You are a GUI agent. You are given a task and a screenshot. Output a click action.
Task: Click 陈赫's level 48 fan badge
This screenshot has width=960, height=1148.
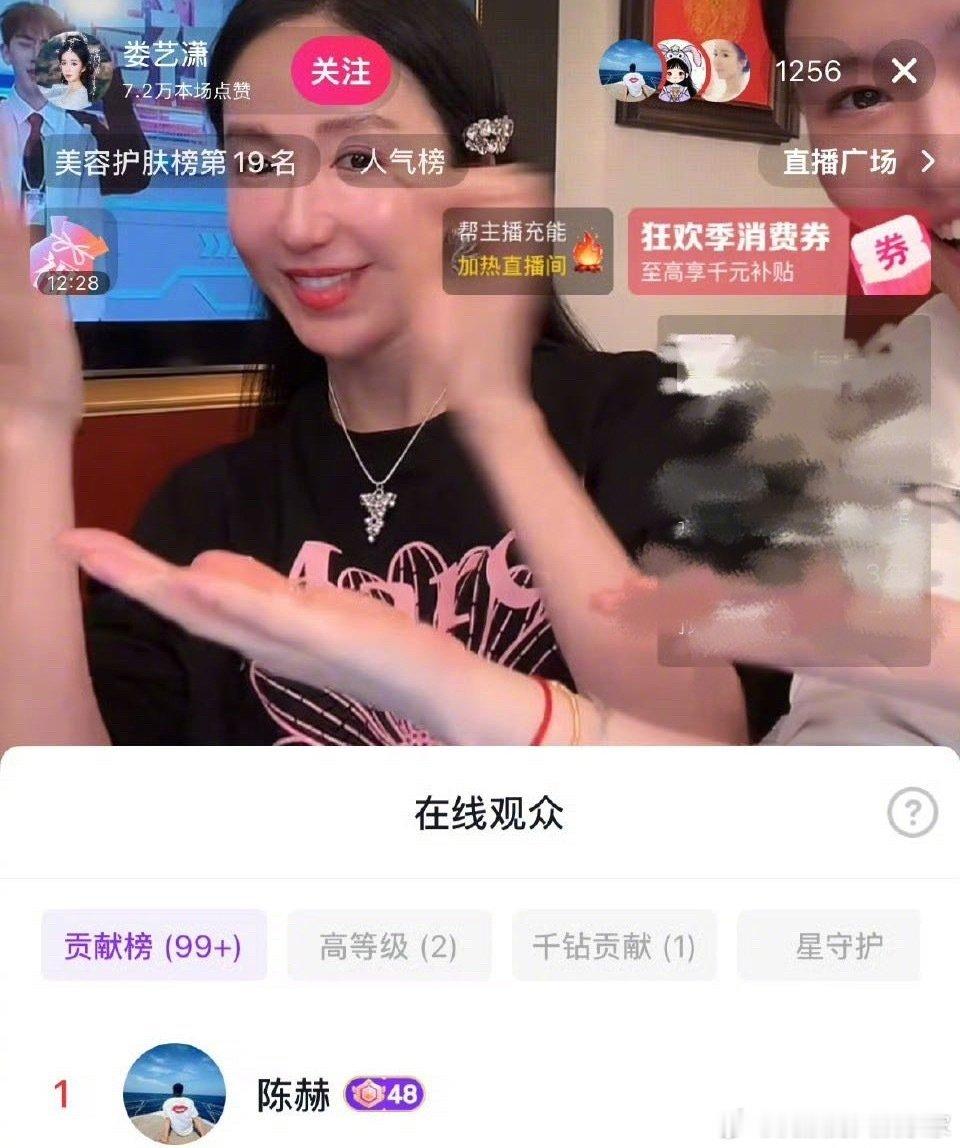click(x=382, y=1097)
